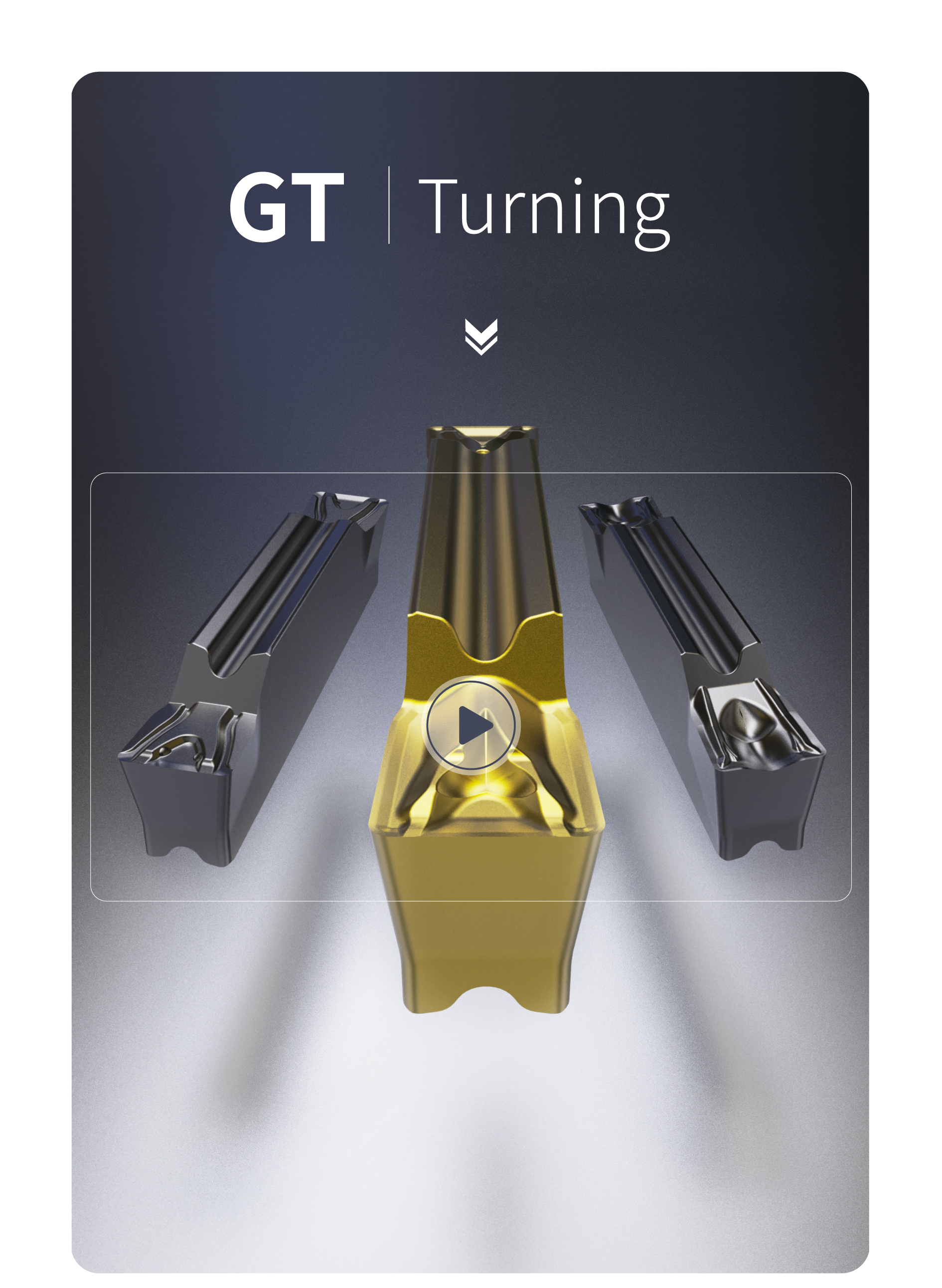This screenshot has height=1288, width=942.
Task: Tap the double chevron down arrow
Action: [480, 337]
